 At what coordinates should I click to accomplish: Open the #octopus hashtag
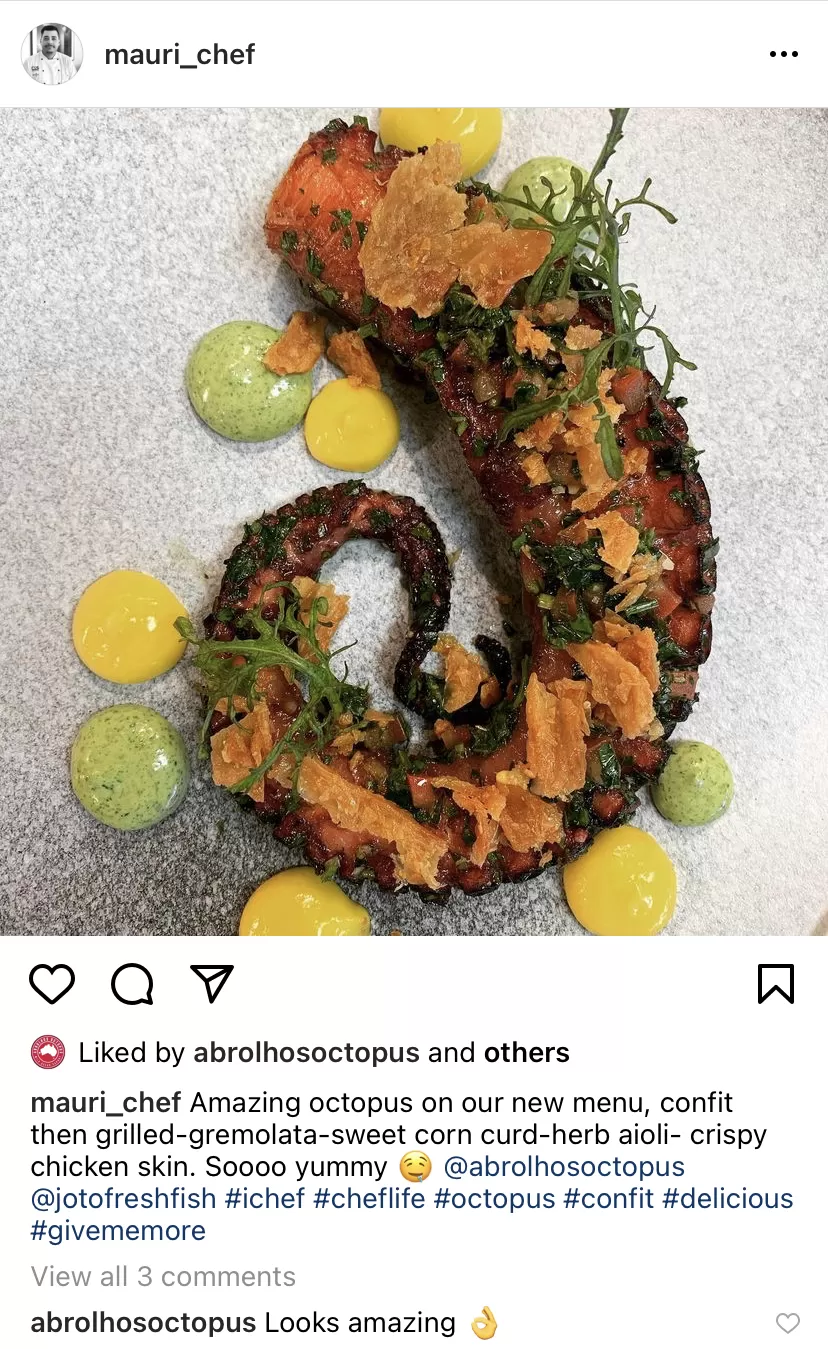(494, 1198)
